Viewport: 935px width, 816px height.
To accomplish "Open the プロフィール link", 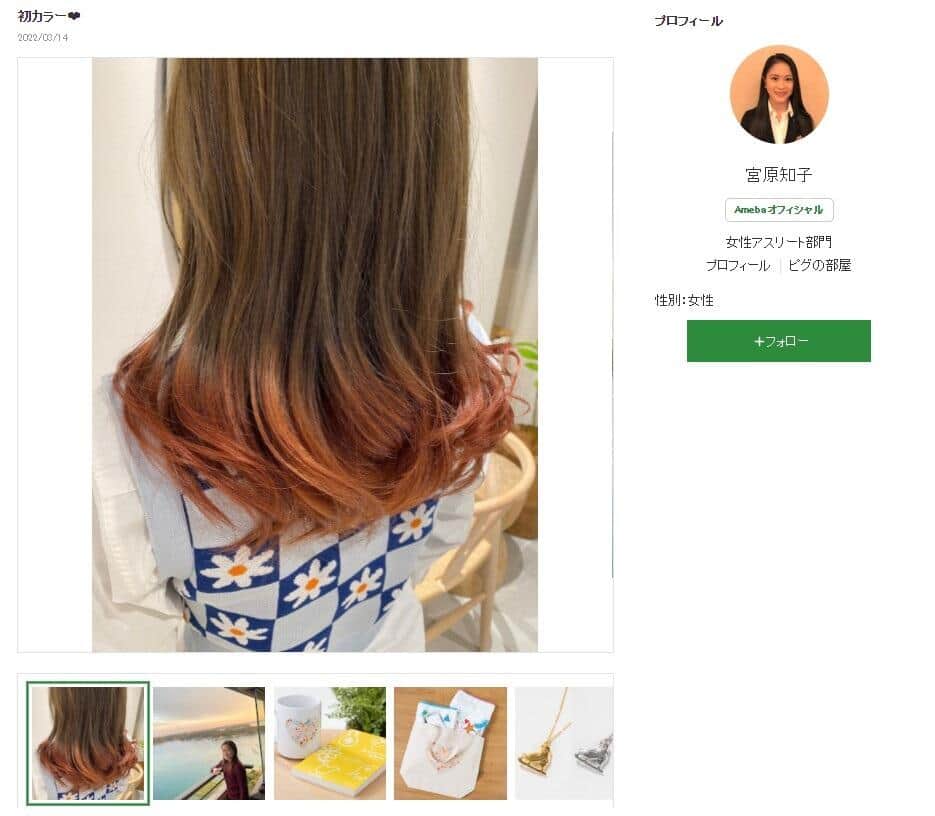I will (x=737, y=265).
